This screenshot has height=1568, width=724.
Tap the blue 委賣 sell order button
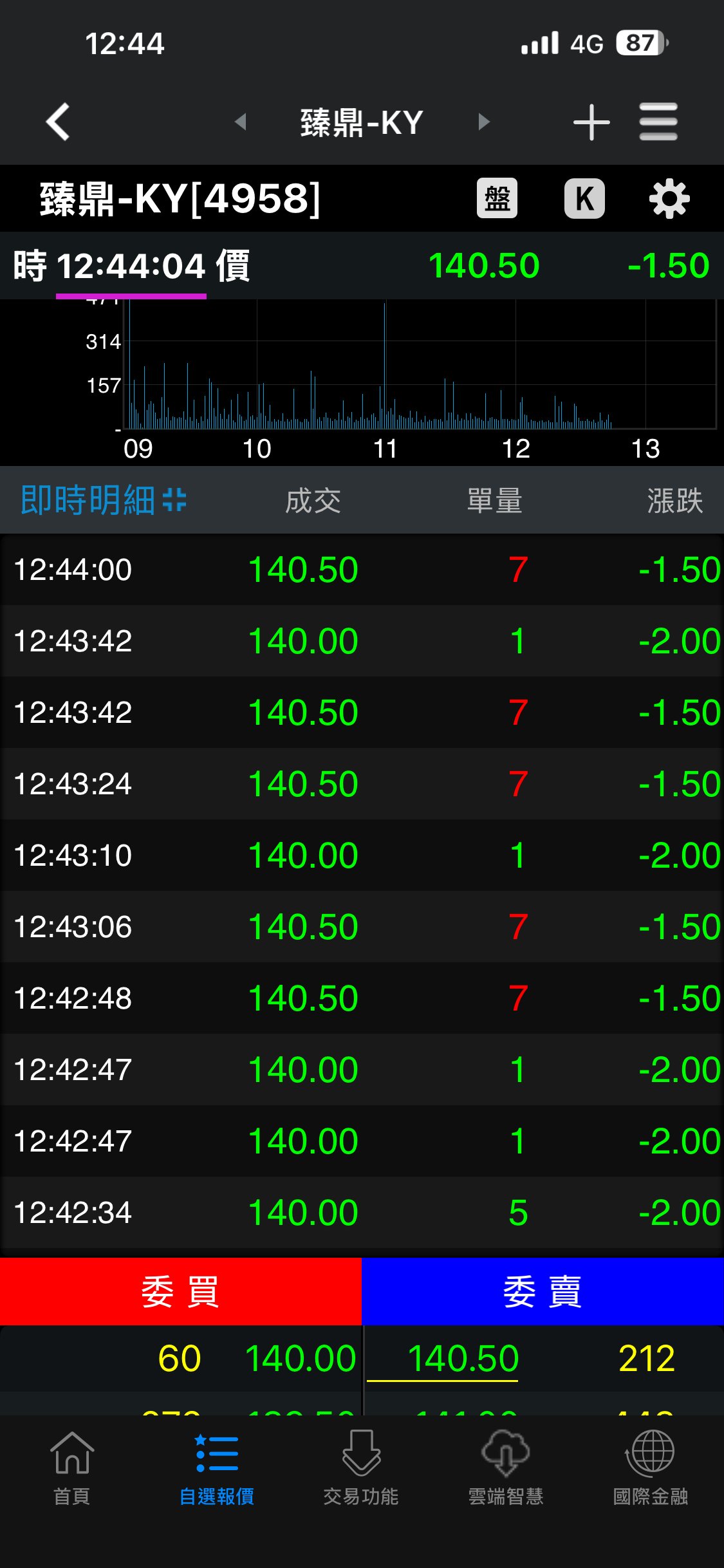tap(543, 1291)
